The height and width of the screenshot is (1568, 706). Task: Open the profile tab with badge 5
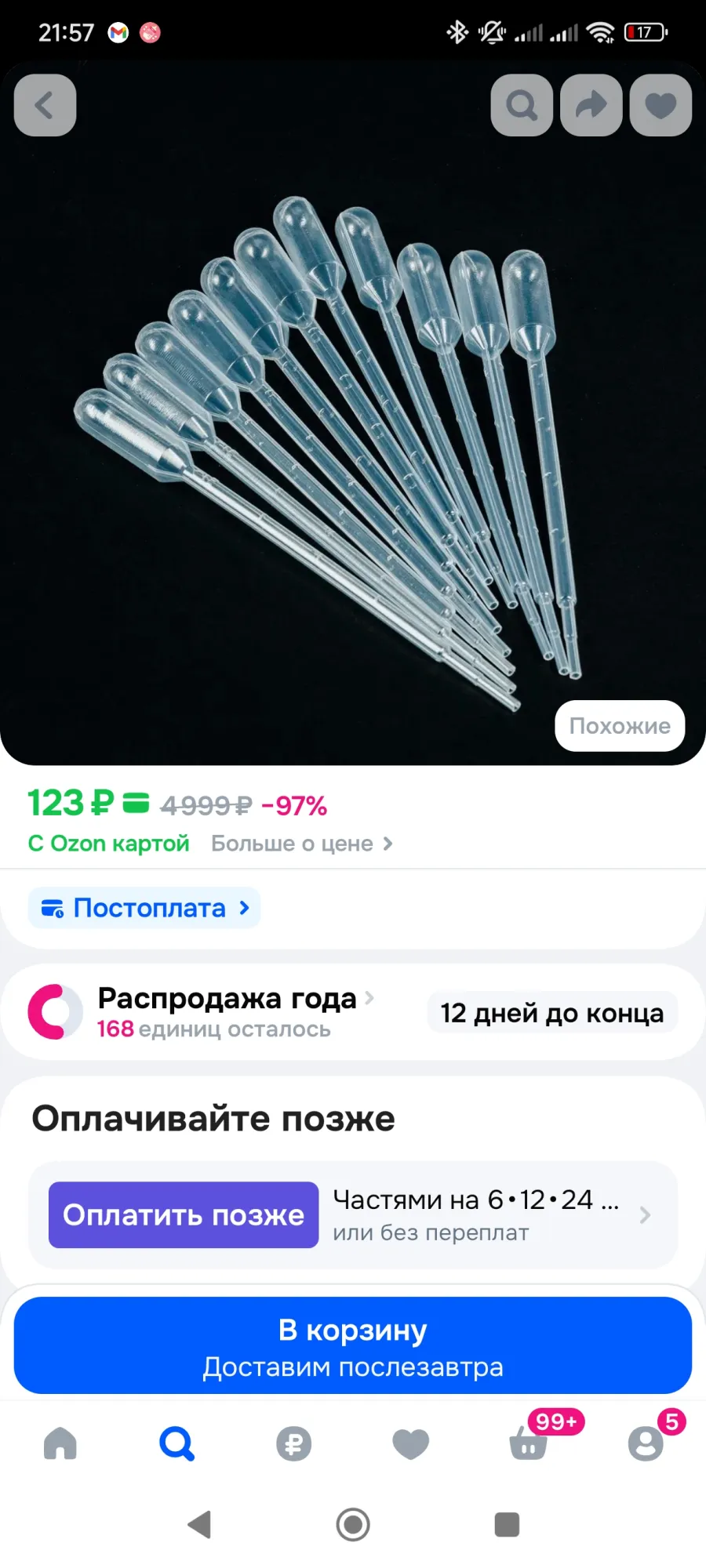[646, 1443]
